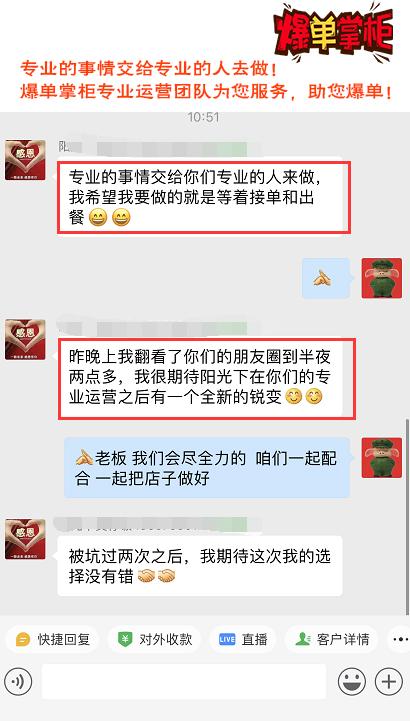Open the emoji picker
The width and height of the screenshot is (410, 721).
(x=352, y=681)
